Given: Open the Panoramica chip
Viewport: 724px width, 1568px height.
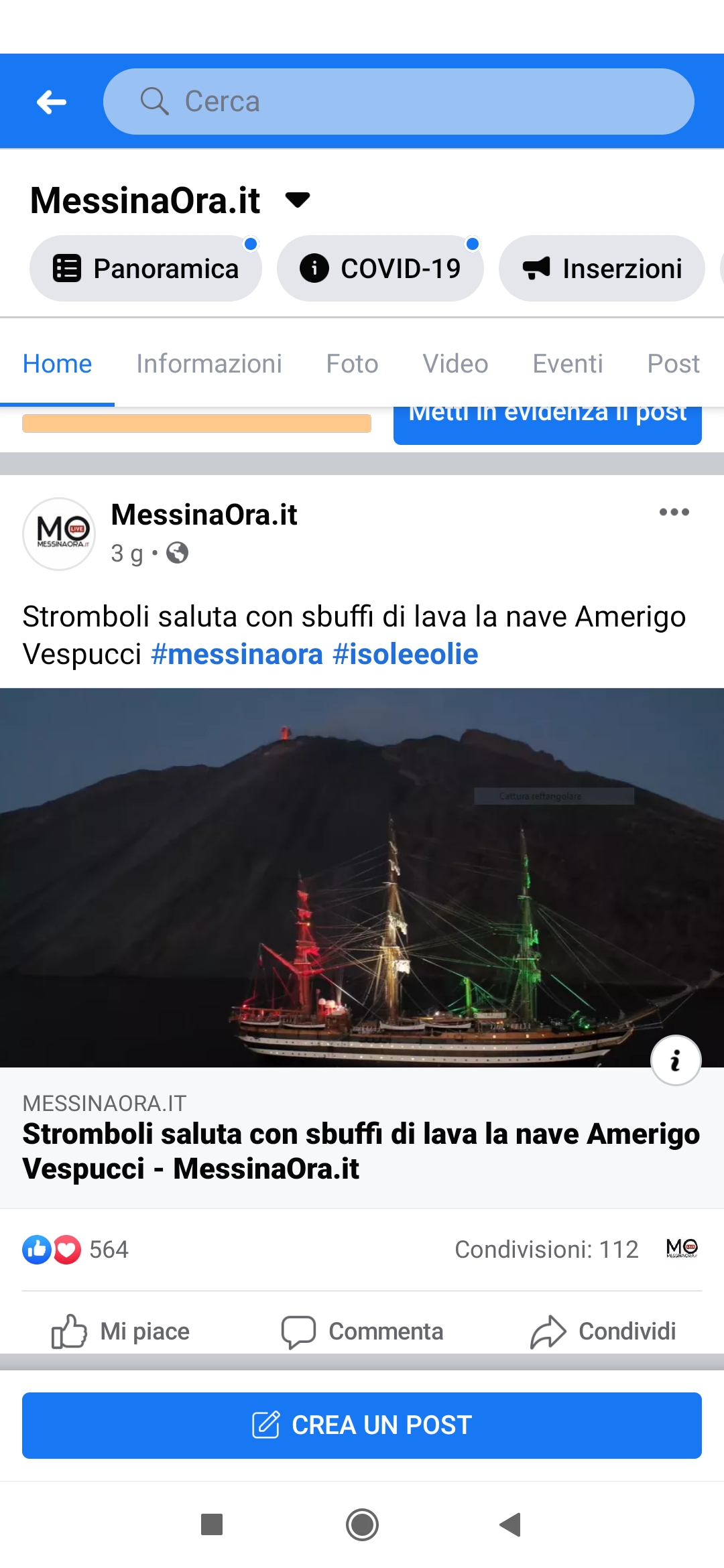Looking at the screenshot, I should [x=145, y=268].
